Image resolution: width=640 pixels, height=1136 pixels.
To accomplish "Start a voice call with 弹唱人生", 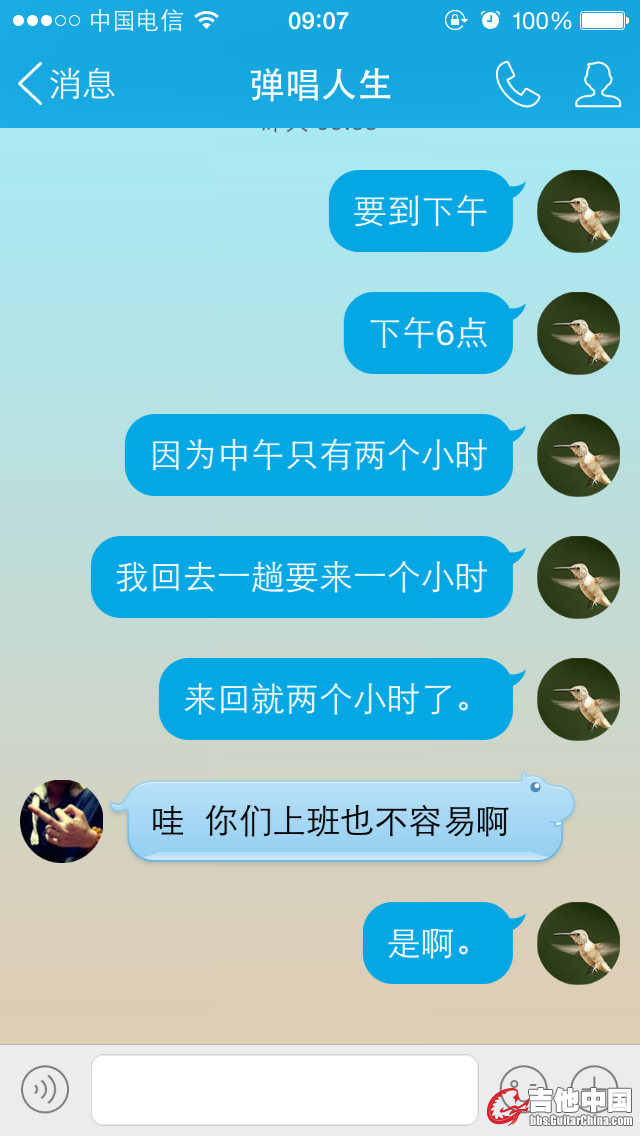I will coord(517,85).
